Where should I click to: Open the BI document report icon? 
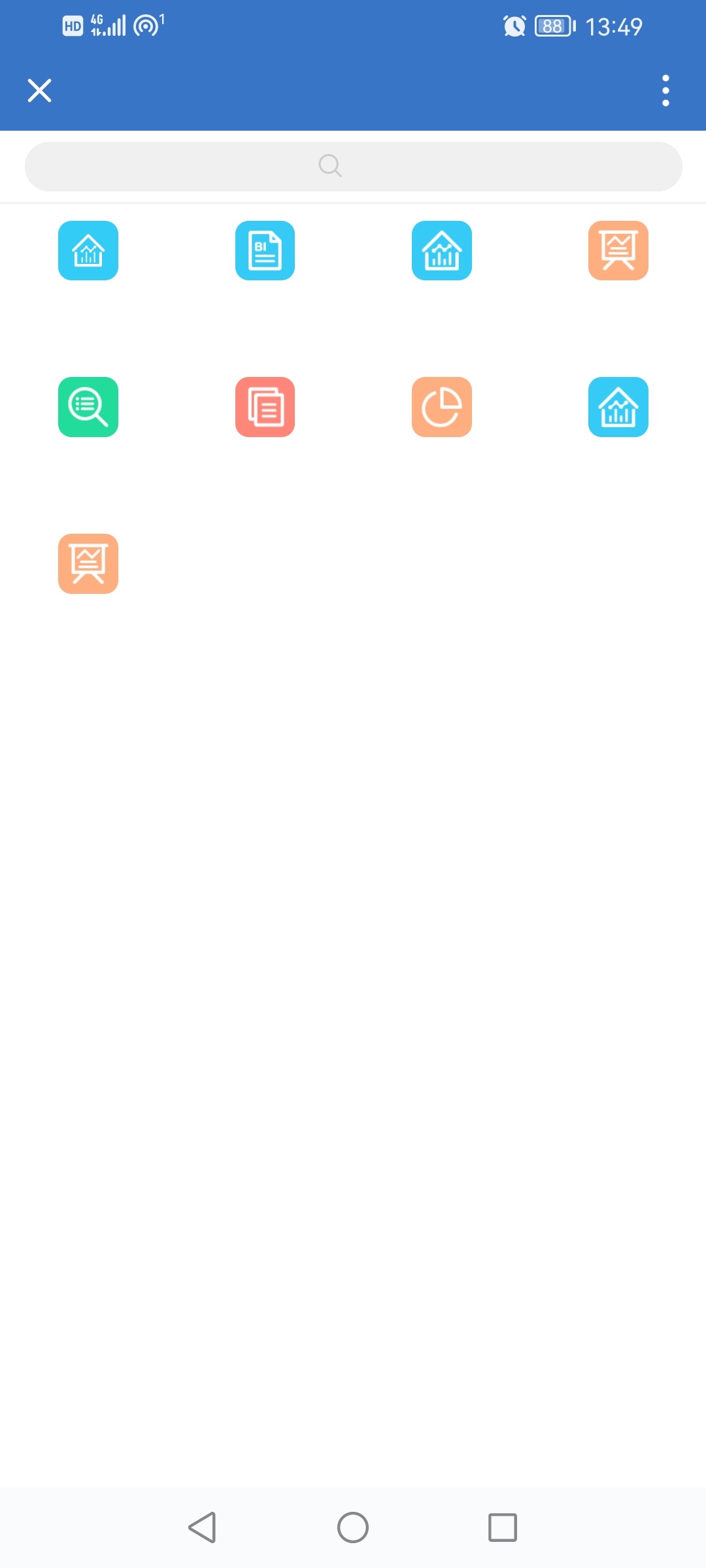click(265, 250)
